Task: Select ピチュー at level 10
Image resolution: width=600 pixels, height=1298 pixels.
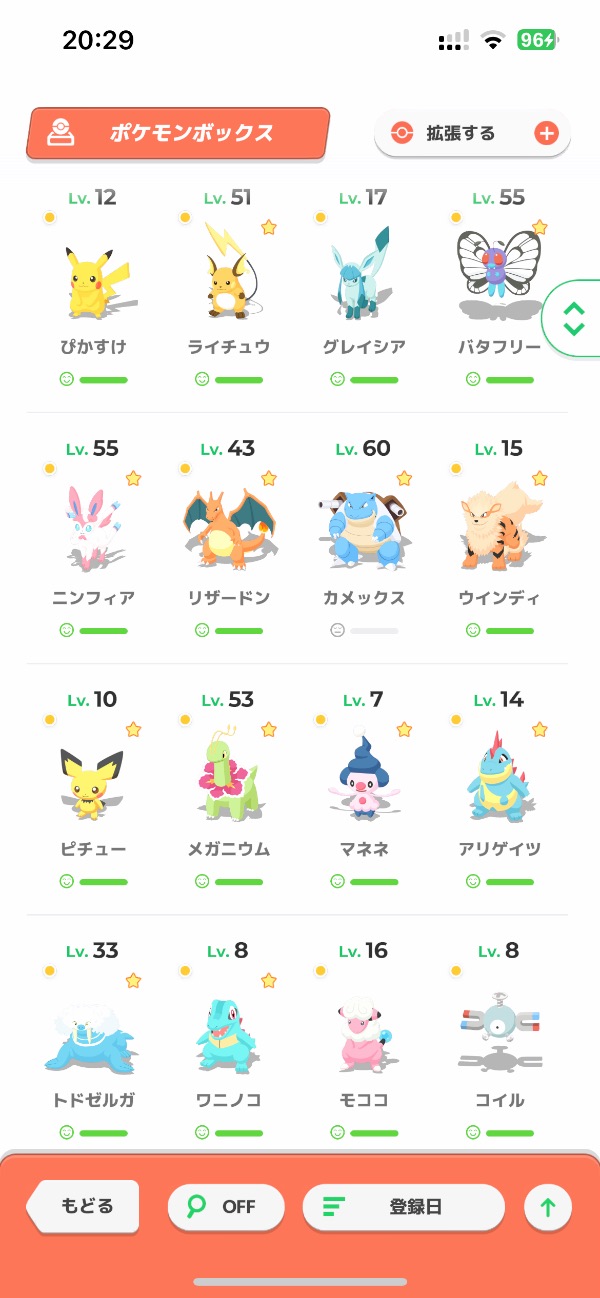Action: coord(93,786)
